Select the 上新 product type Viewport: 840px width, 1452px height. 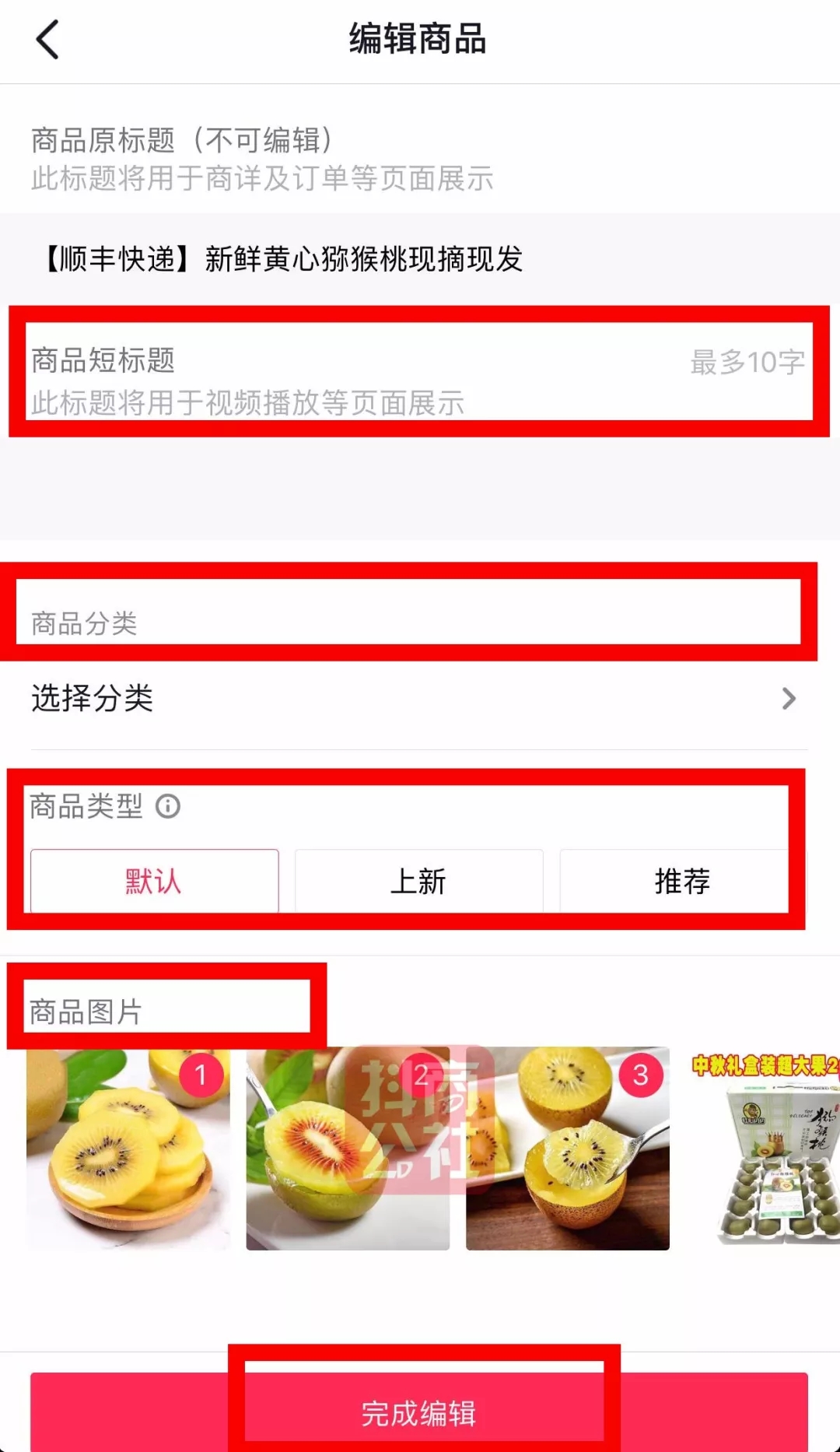(418, 881)
